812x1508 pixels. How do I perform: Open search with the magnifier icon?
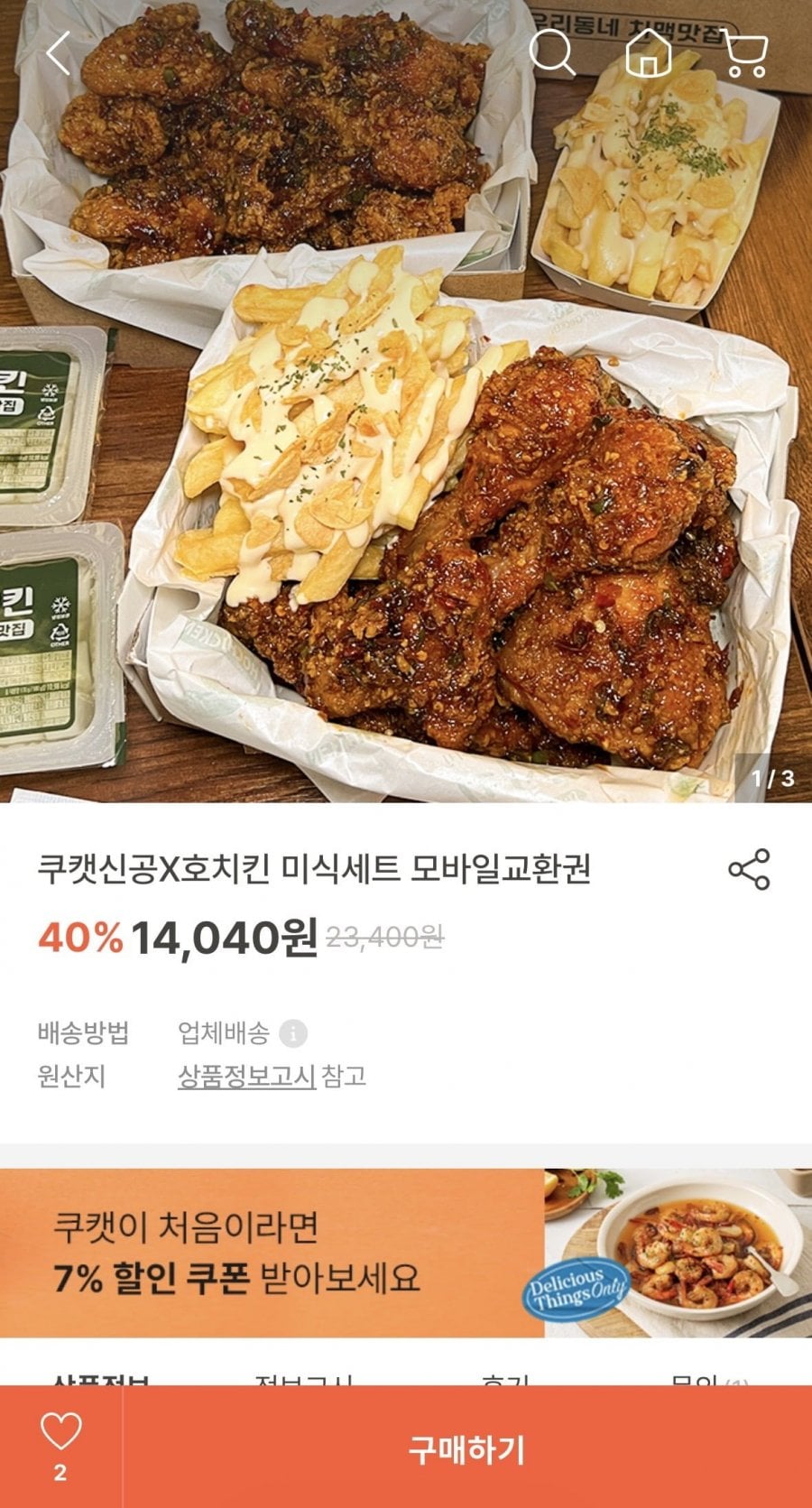click(551, 53)
